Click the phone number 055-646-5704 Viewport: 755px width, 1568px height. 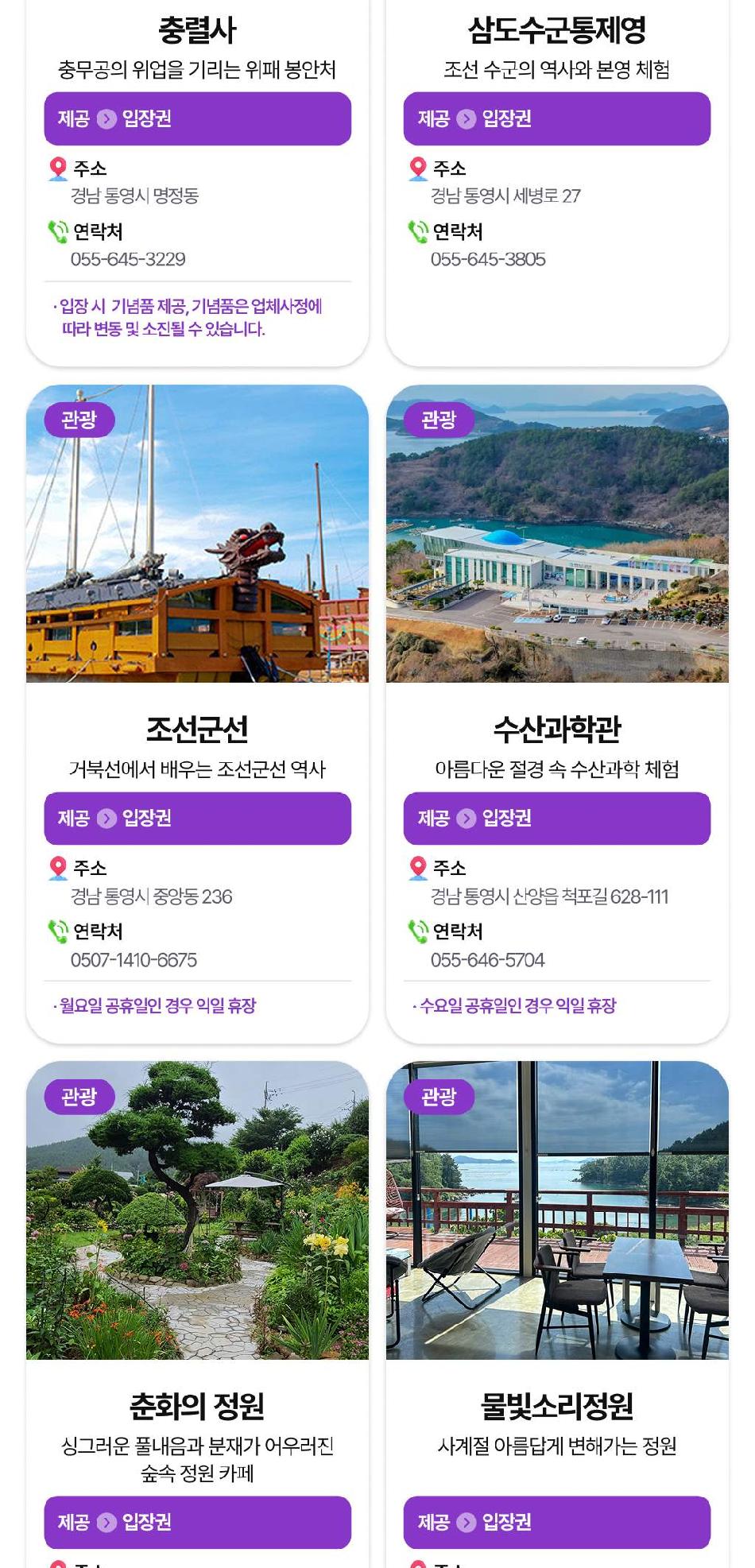coord(487,959)
